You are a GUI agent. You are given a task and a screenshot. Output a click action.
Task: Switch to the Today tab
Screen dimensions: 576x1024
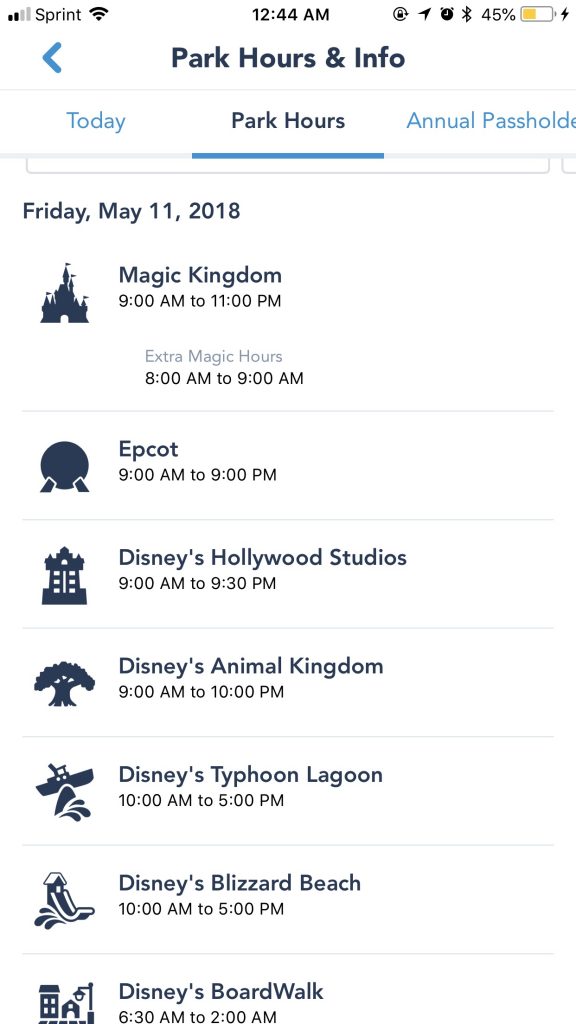[x=96, y=121]
